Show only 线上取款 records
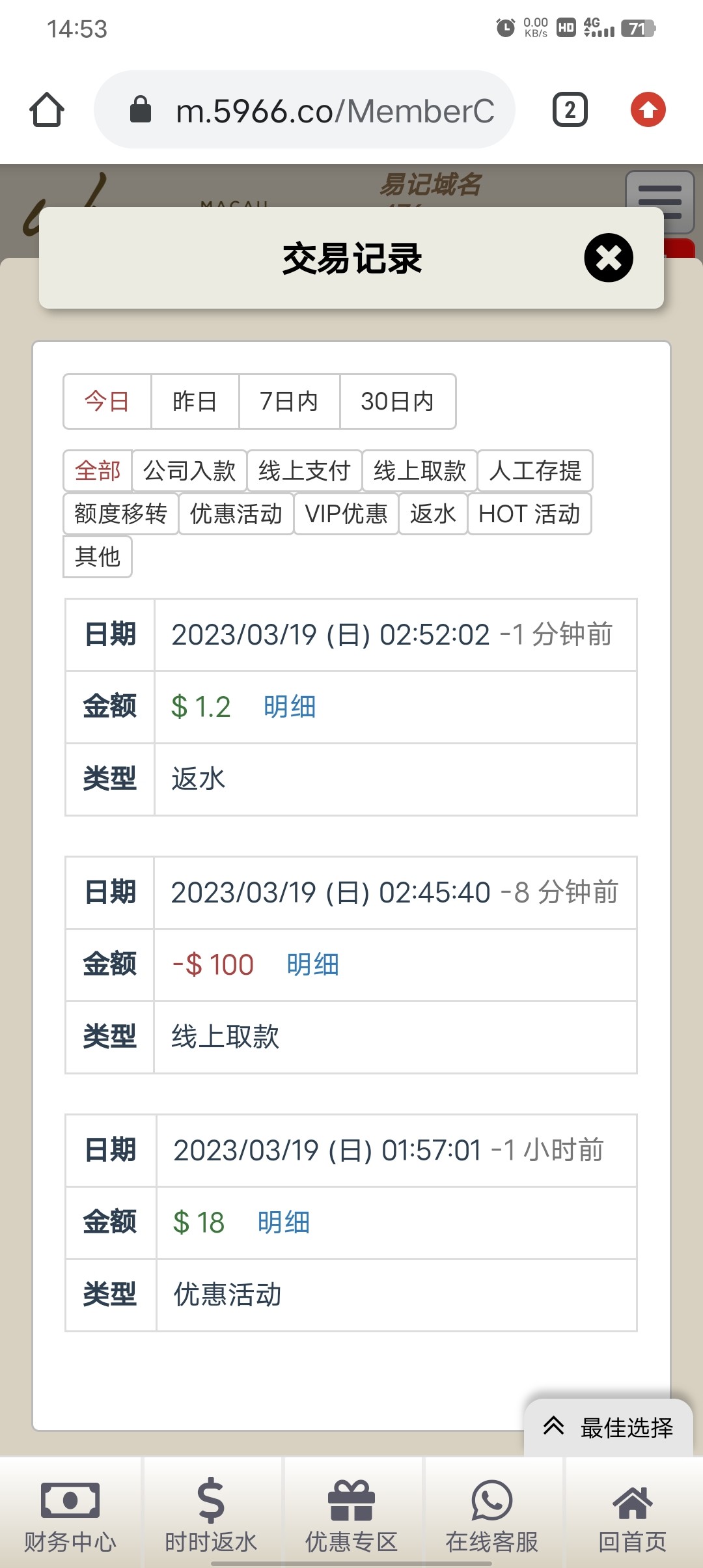703x1568 pixels. 419,470
